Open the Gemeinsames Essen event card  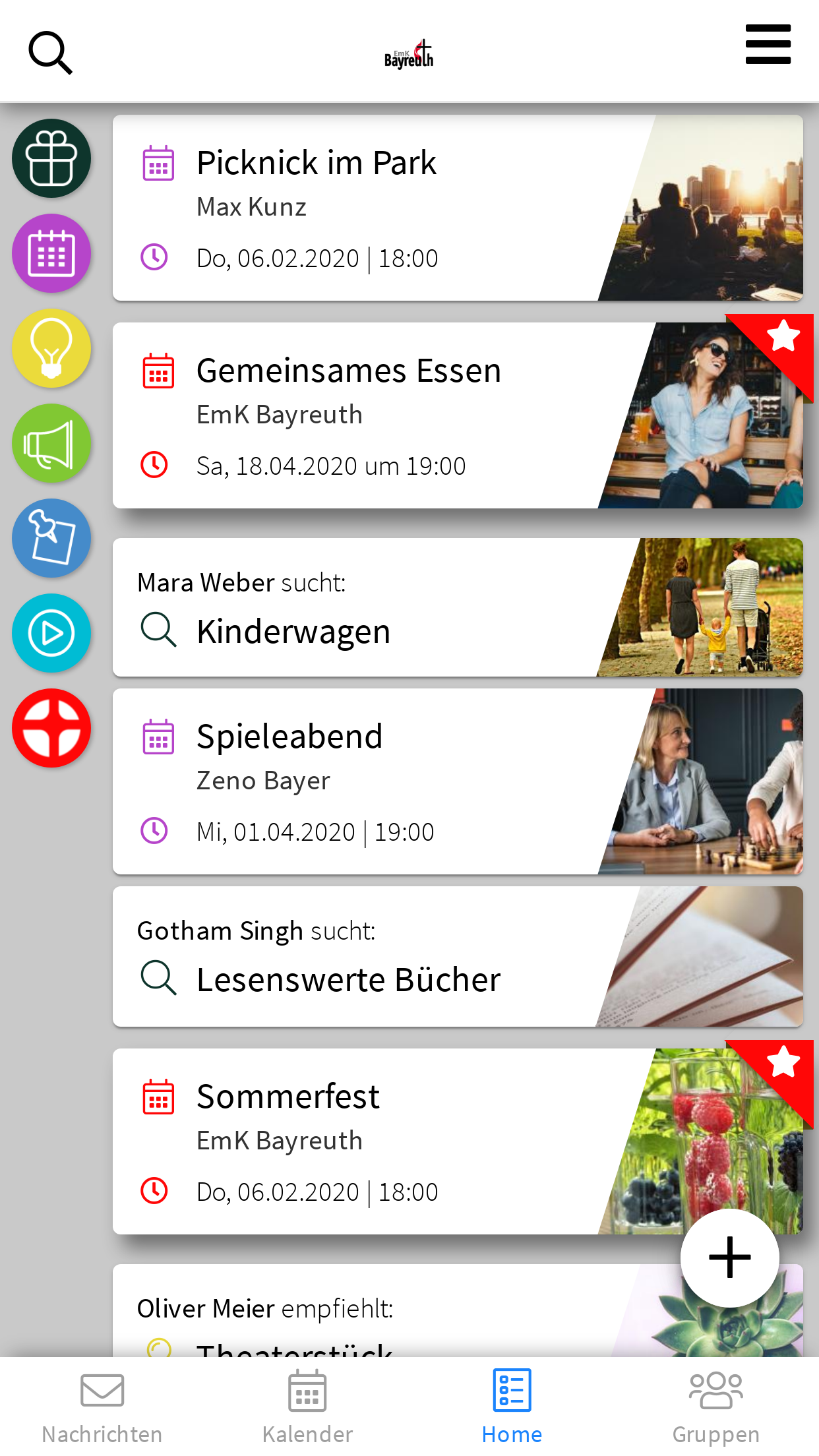point(458,415)
